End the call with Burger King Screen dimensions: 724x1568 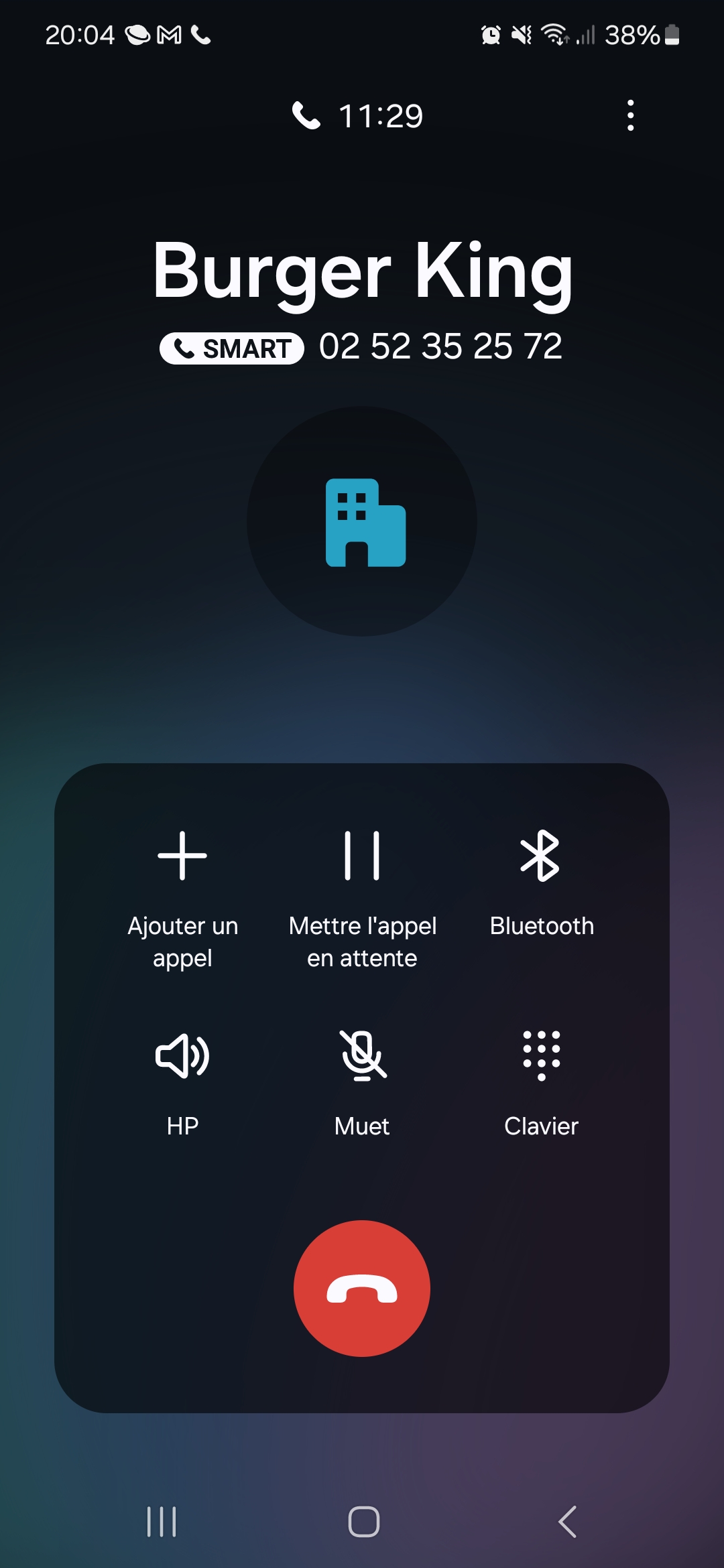tap(362, 1288)
